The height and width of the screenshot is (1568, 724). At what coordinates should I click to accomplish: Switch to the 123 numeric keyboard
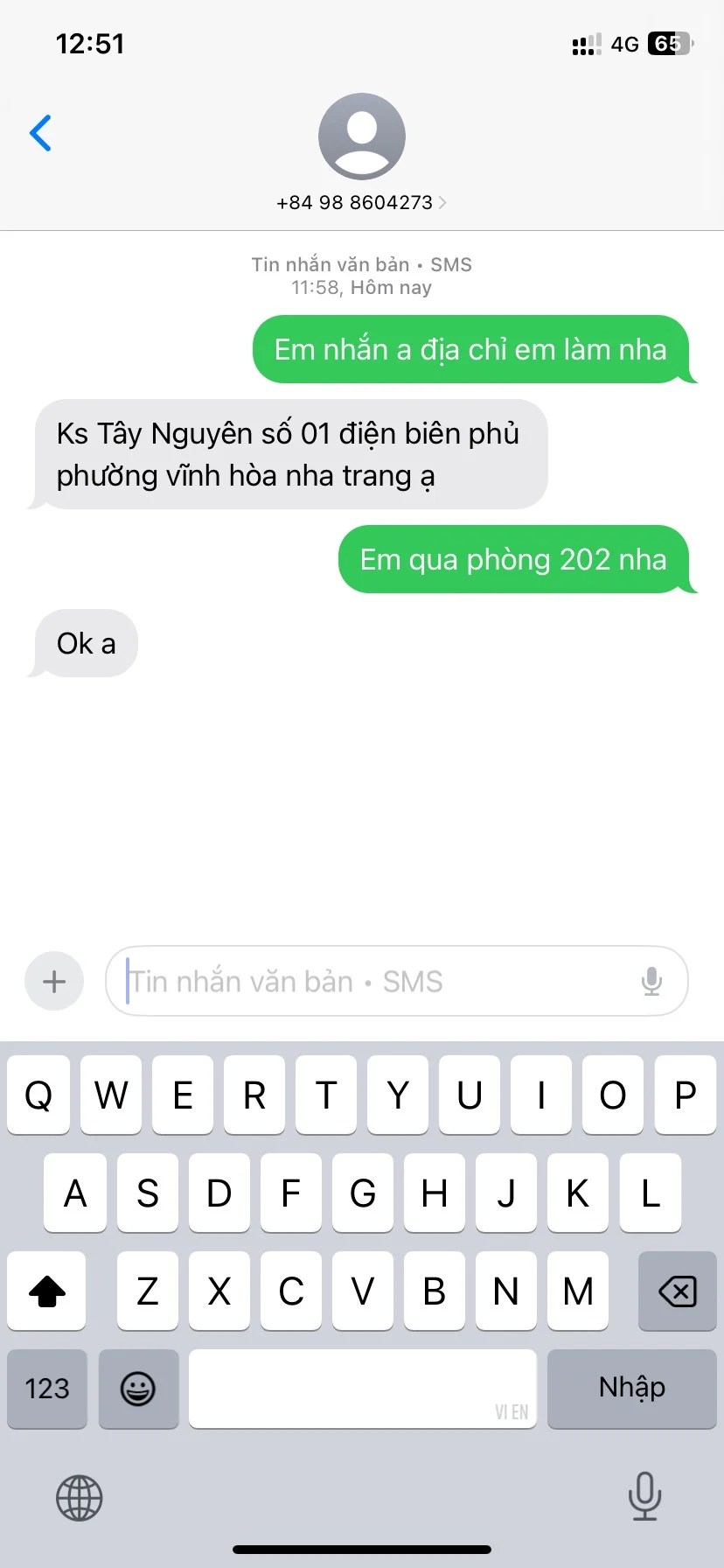tap(47, 1389)
